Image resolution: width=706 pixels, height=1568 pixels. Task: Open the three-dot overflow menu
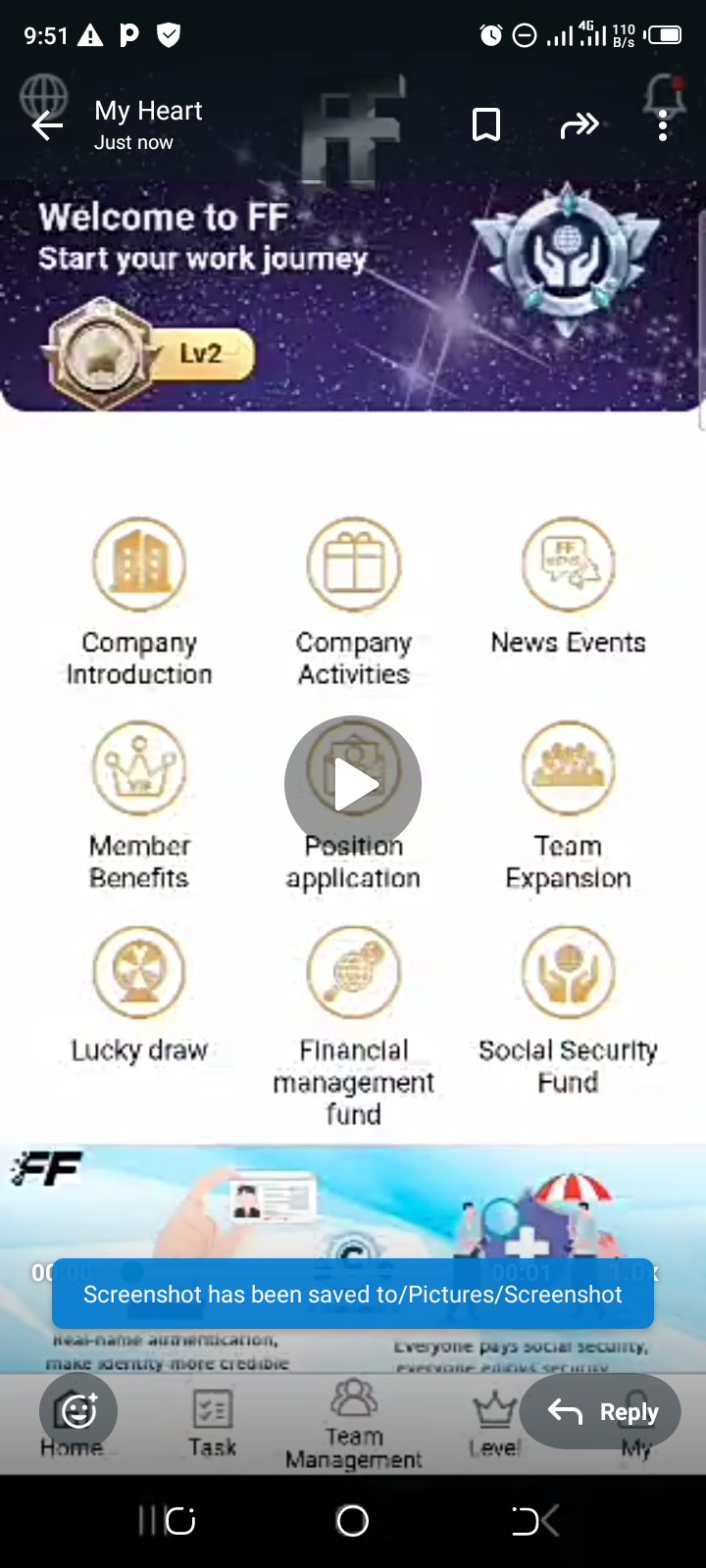[x=663, y=125]
